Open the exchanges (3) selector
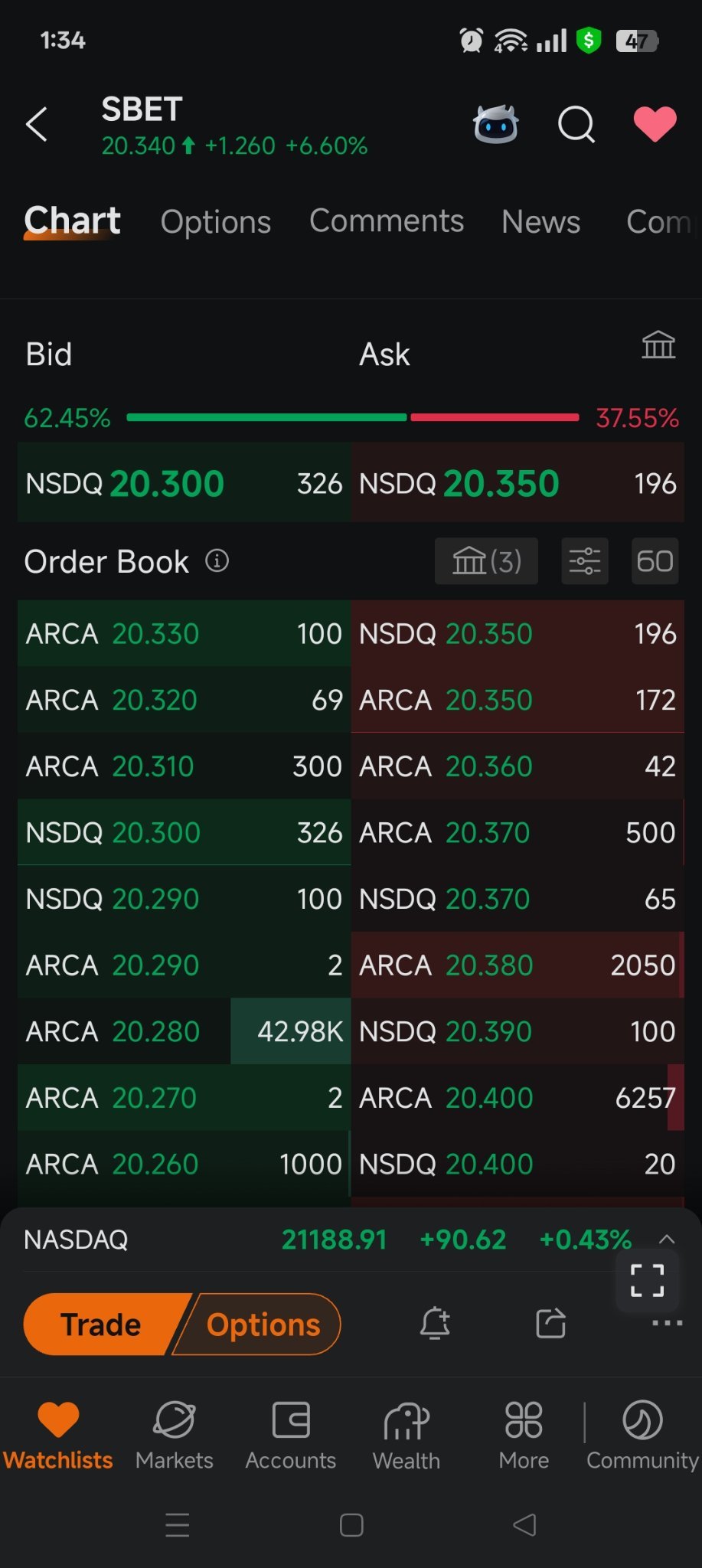 487,561
